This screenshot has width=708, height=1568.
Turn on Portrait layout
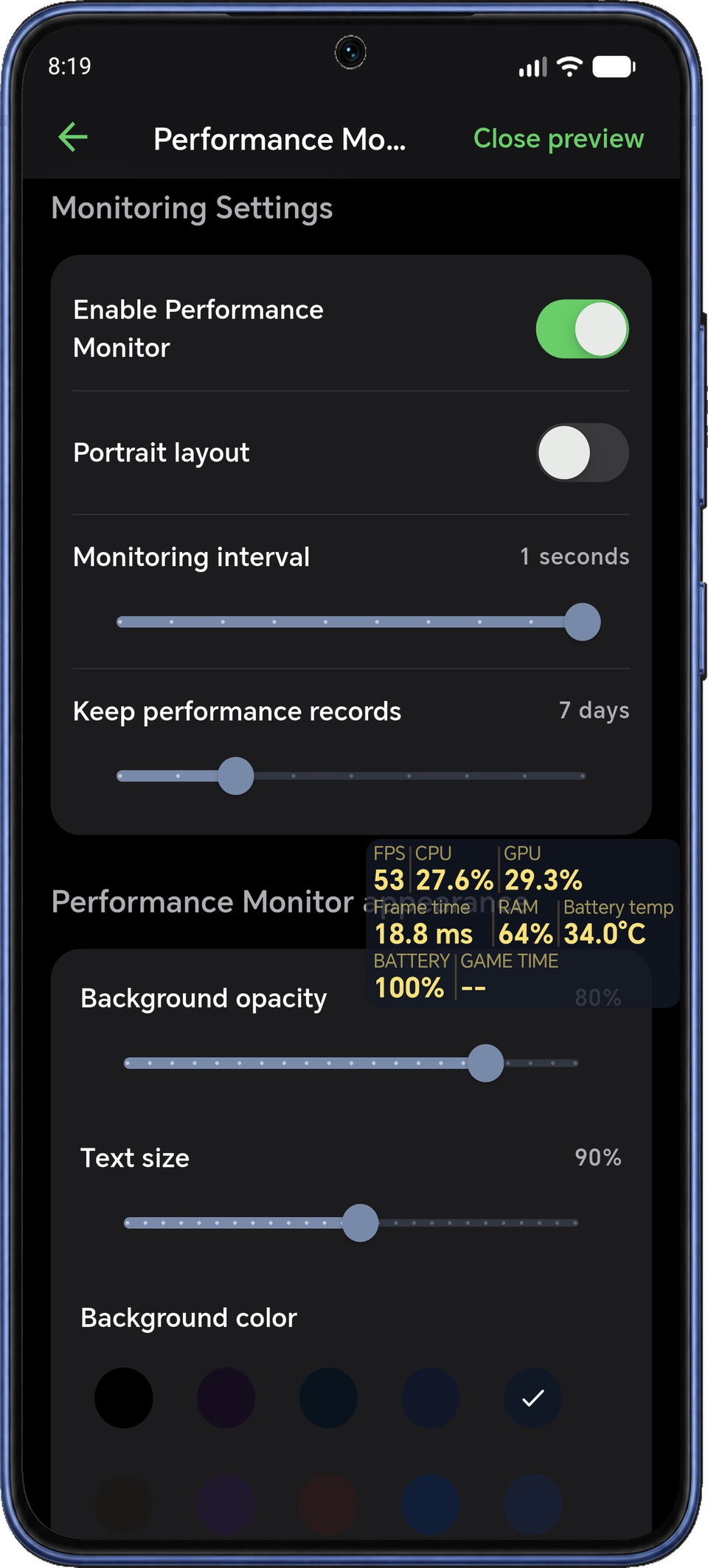(582, 453)
